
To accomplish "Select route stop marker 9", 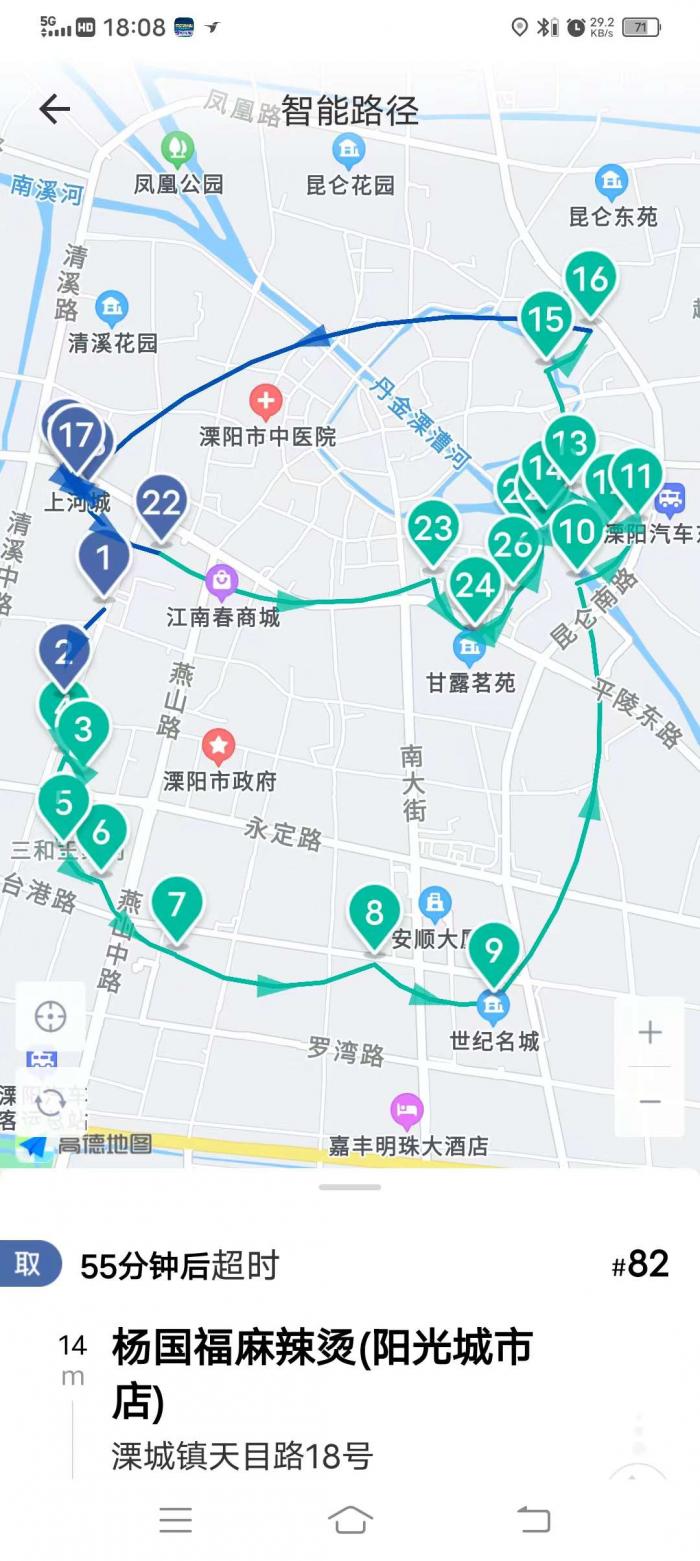I will (x=493, y=950).
